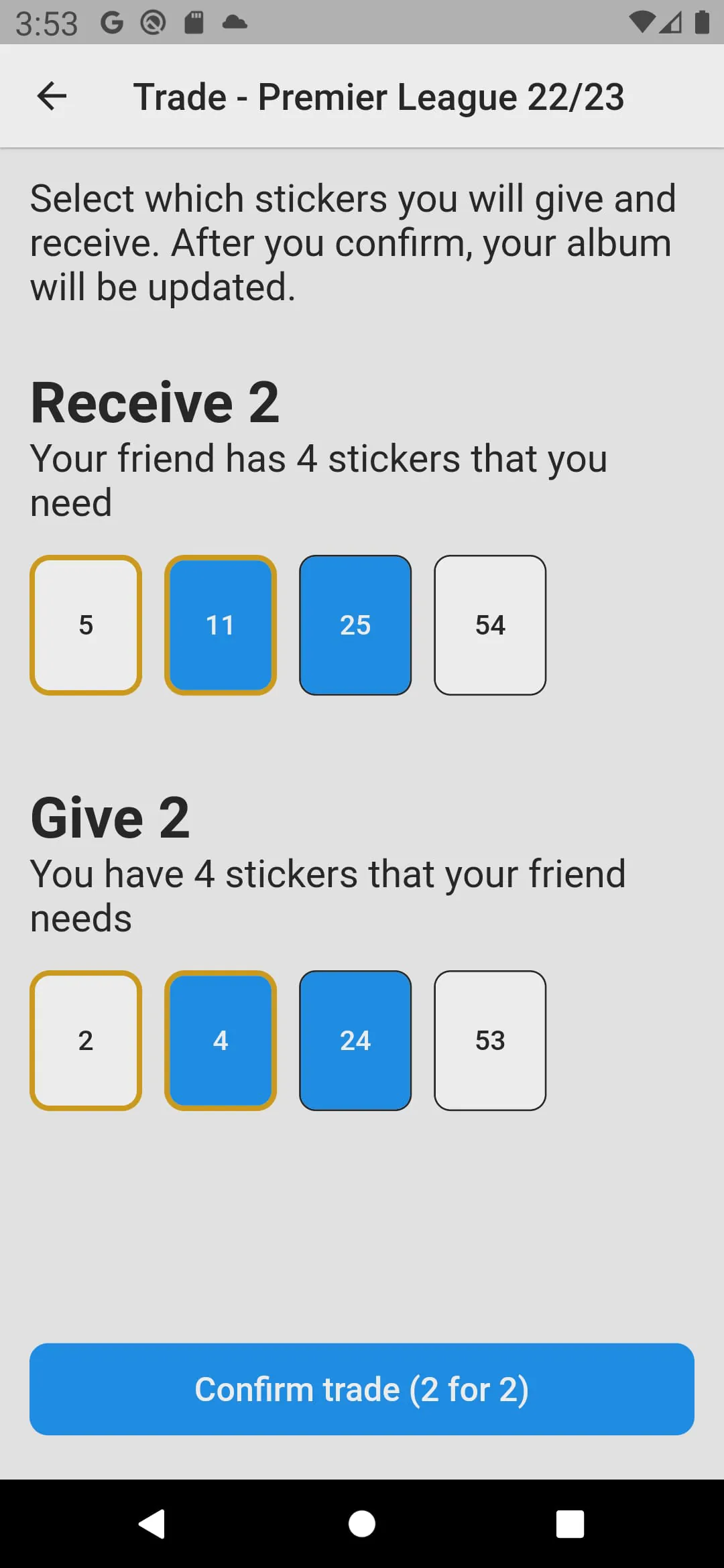Deselect sticker 11 from Receive
Screen dimensions: 724x1568
(x=221, y=624)
